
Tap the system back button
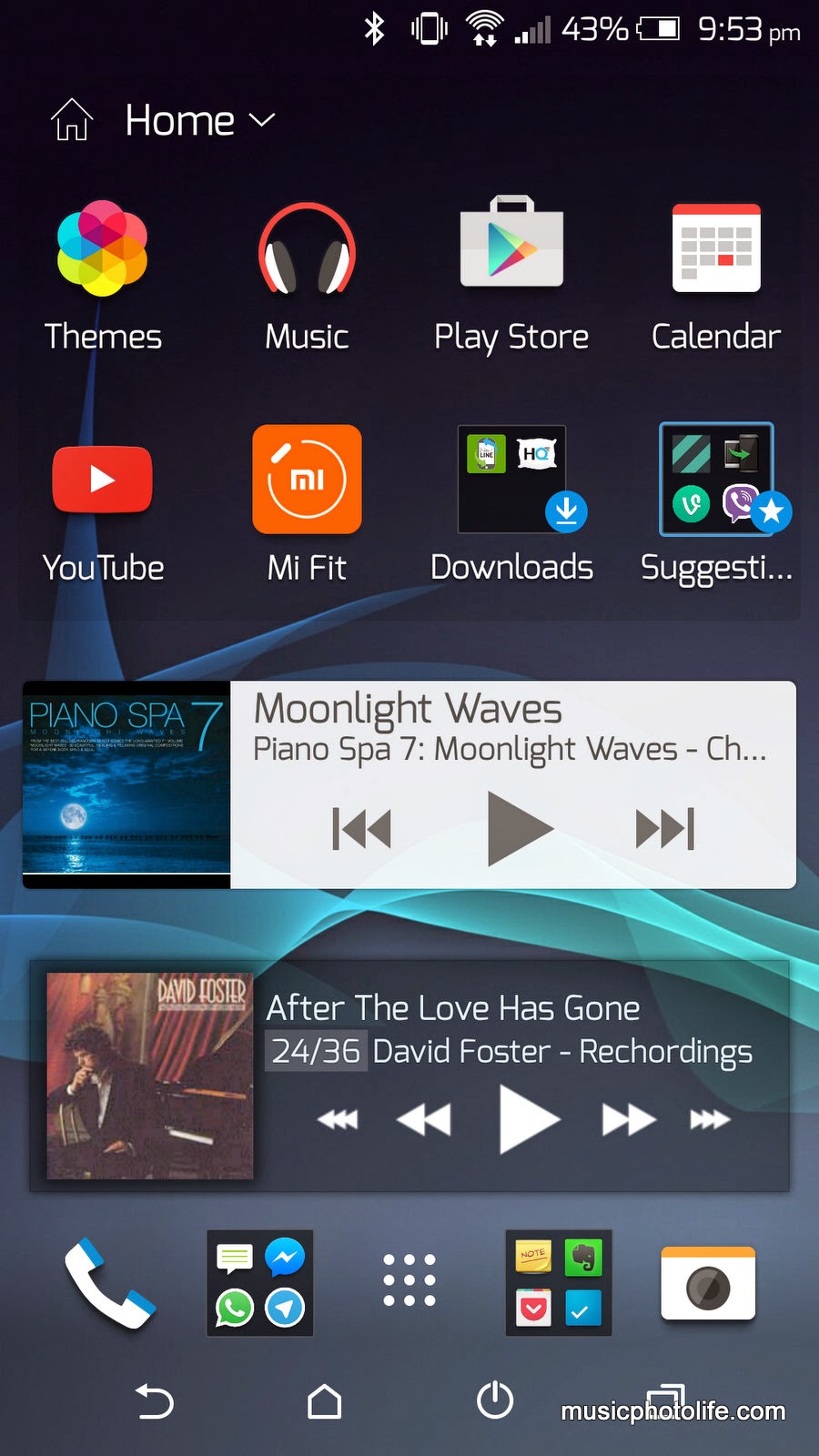coord(155,1401)
